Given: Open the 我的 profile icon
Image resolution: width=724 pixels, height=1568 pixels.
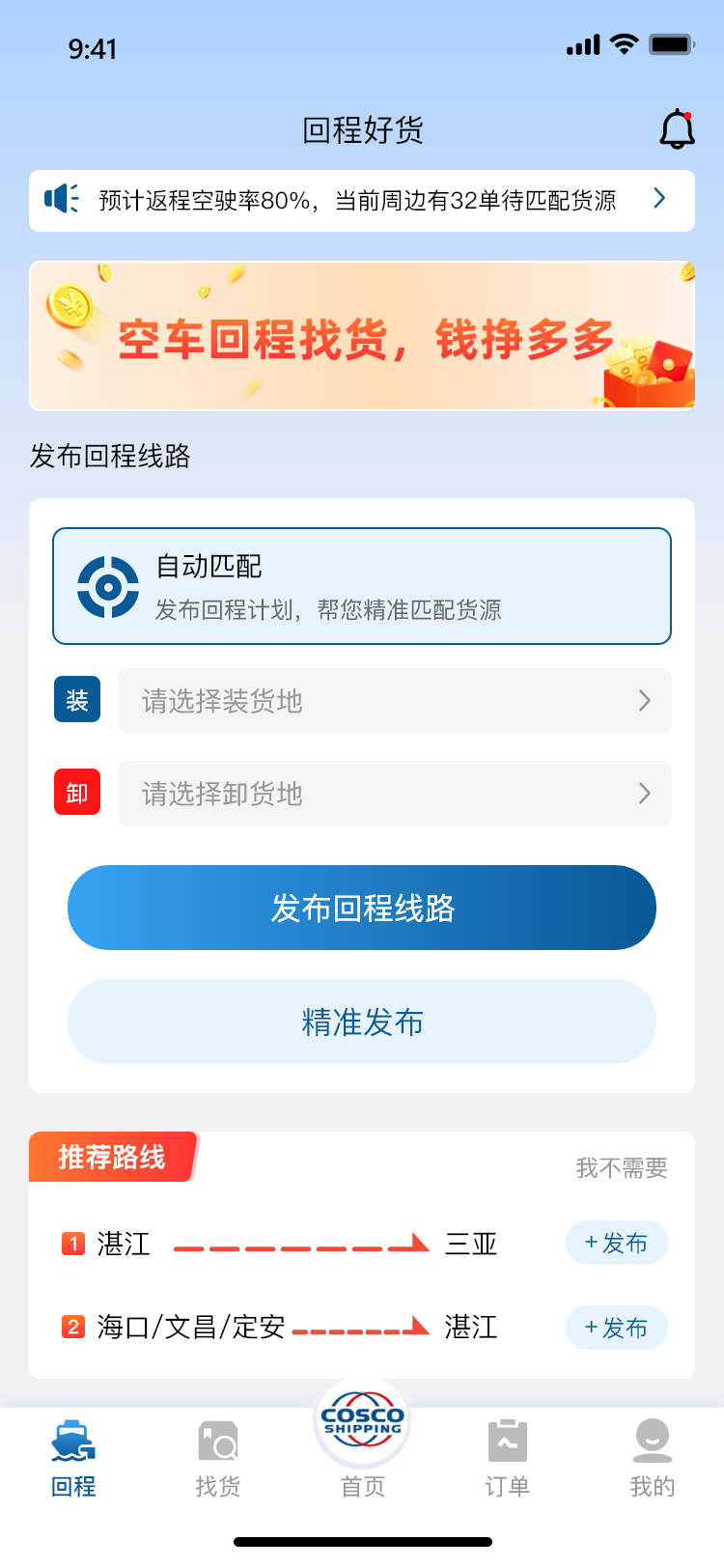Looking at the screenshot, I should pos(651,1440).
